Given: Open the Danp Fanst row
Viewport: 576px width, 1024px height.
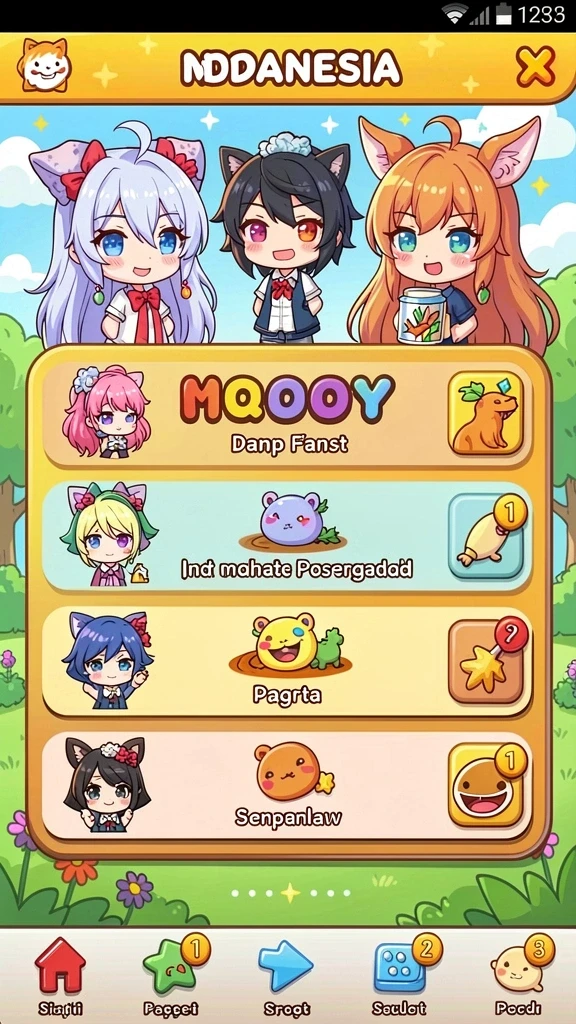Looking at the screenshot, I should [287, 413].
